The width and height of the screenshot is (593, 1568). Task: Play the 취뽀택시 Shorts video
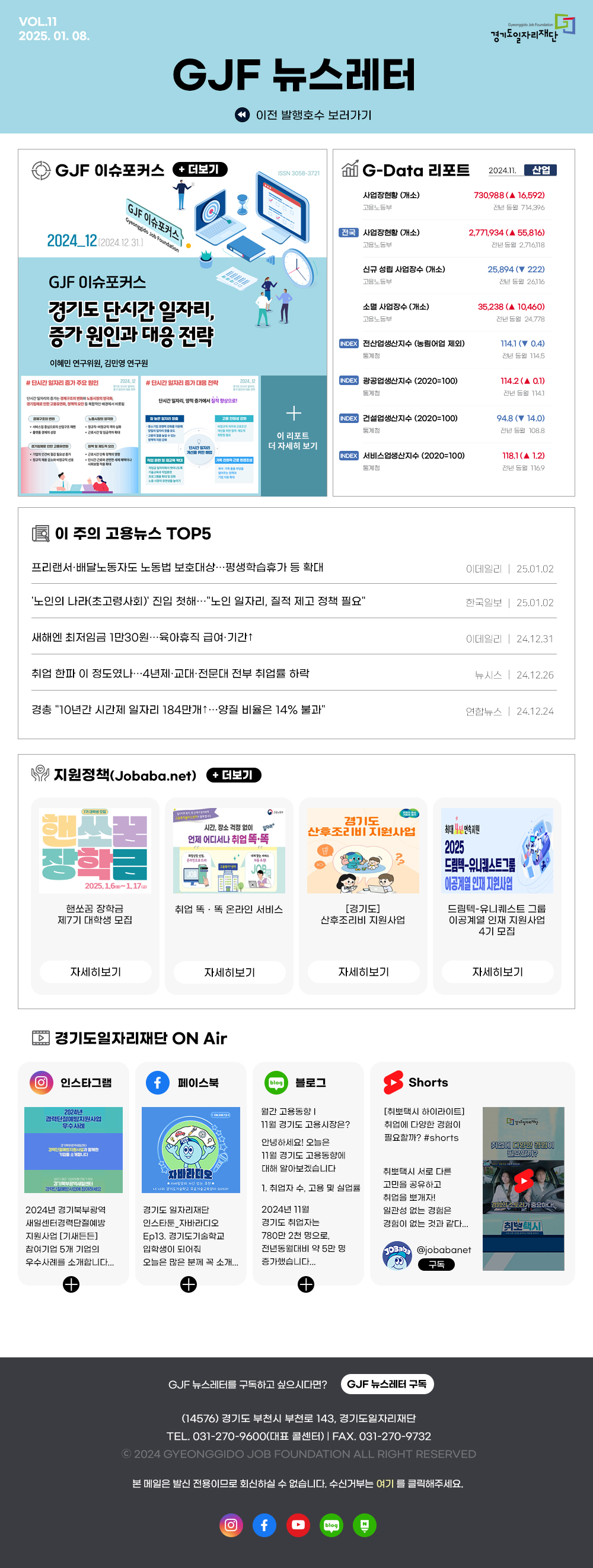point(523,1181)
